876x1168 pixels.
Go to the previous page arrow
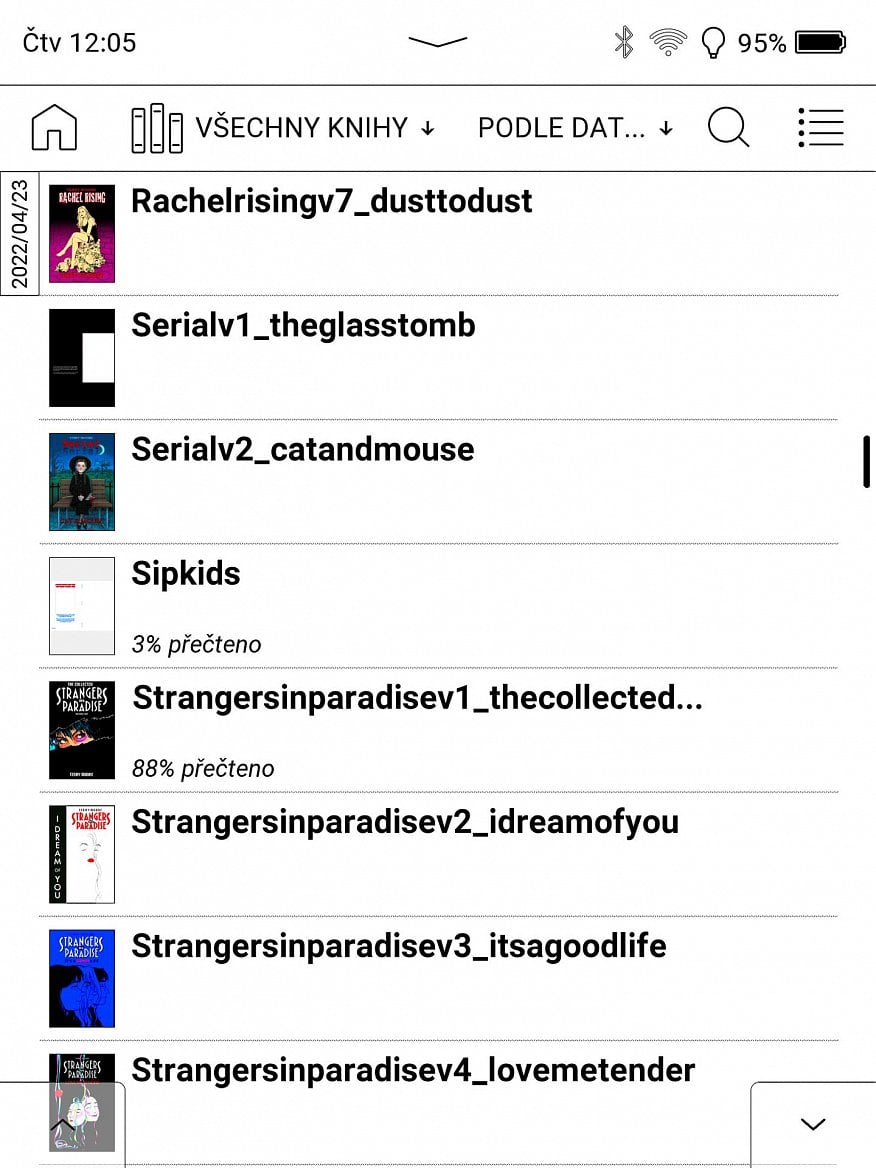pos(62,1124)
